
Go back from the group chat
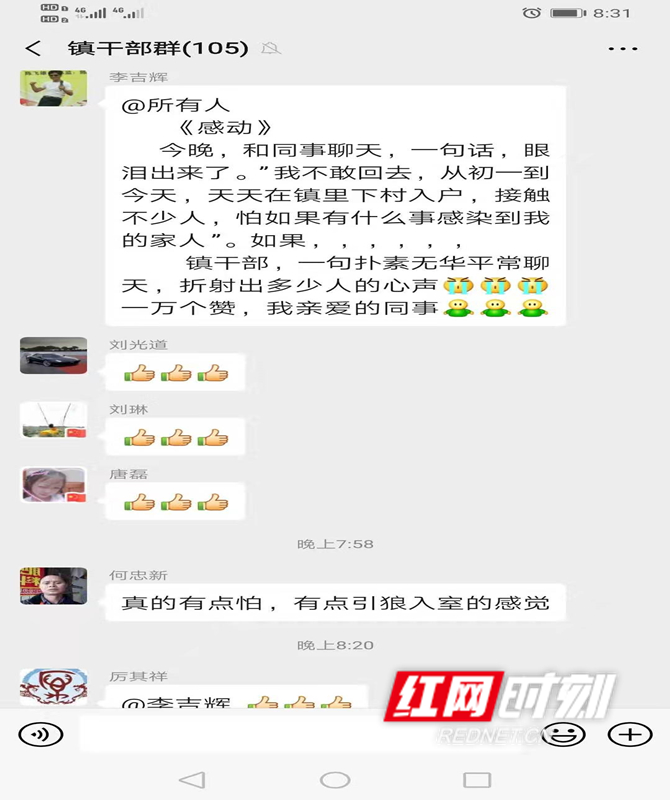pyautogui.click(x=34, y=48)
